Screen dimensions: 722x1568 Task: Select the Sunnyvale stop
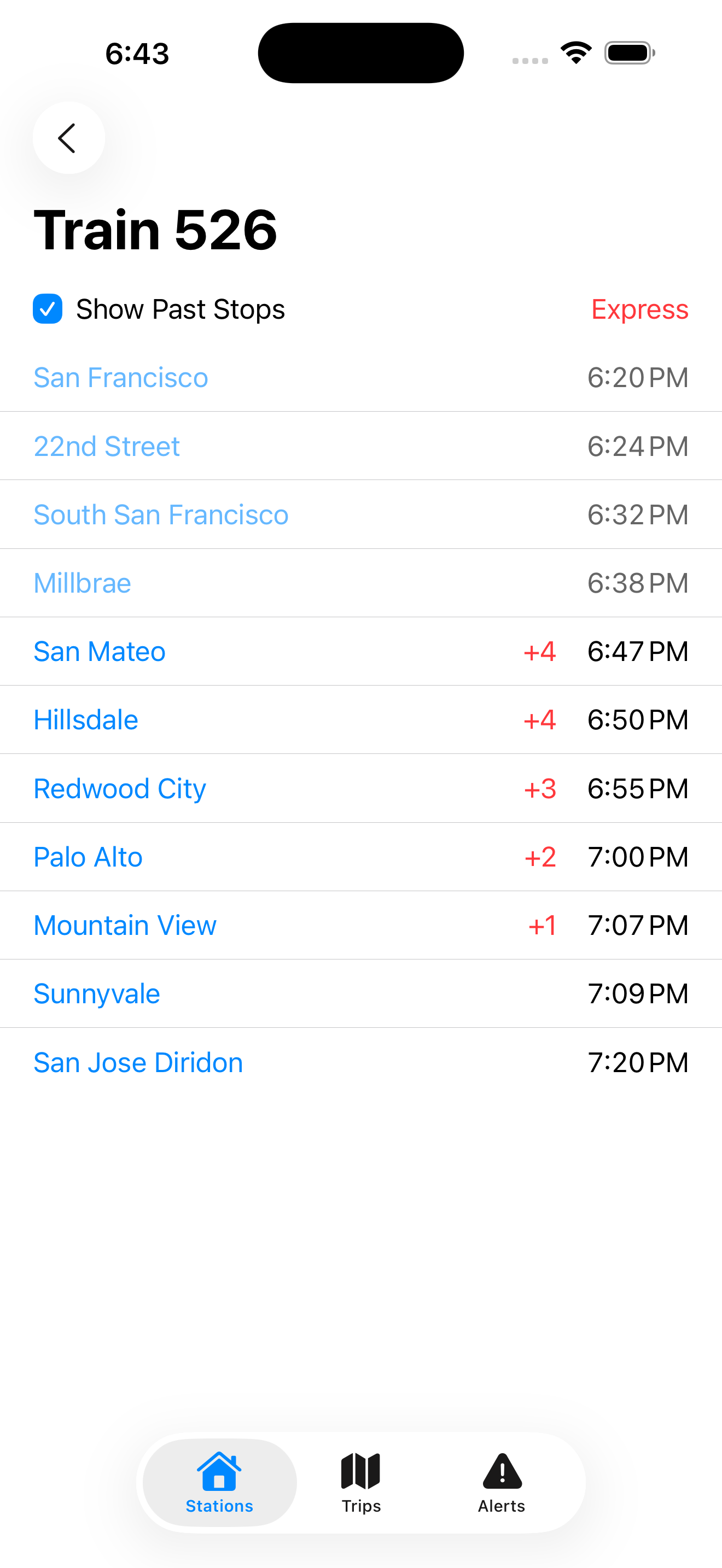[97, 994]
